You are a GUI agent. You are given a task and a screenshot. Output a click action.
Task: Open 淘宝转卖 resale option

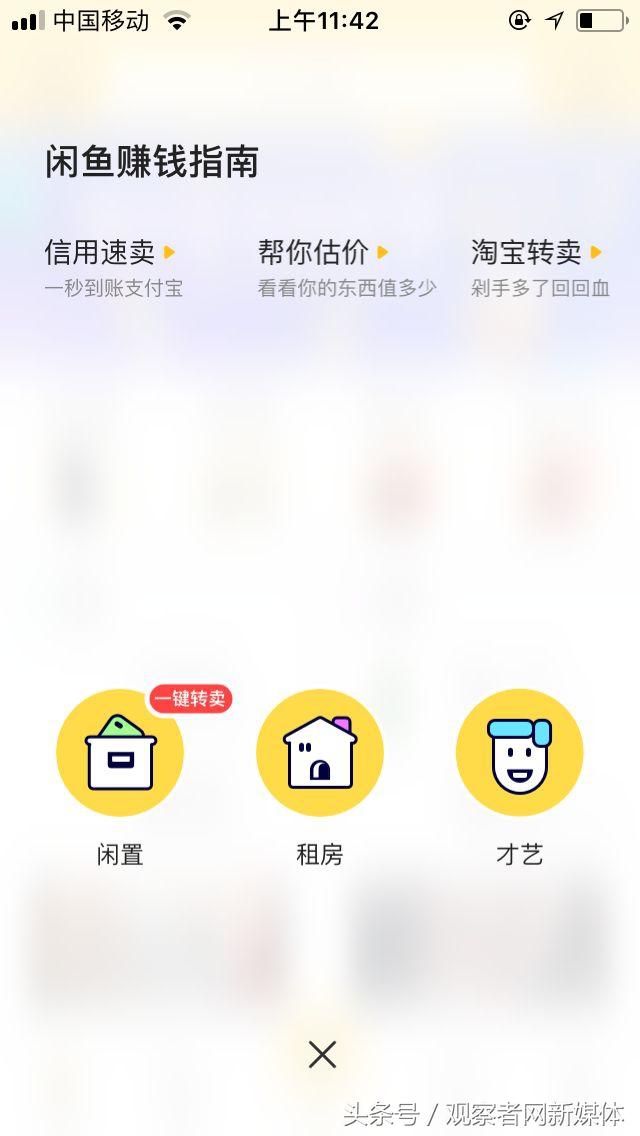540,267
